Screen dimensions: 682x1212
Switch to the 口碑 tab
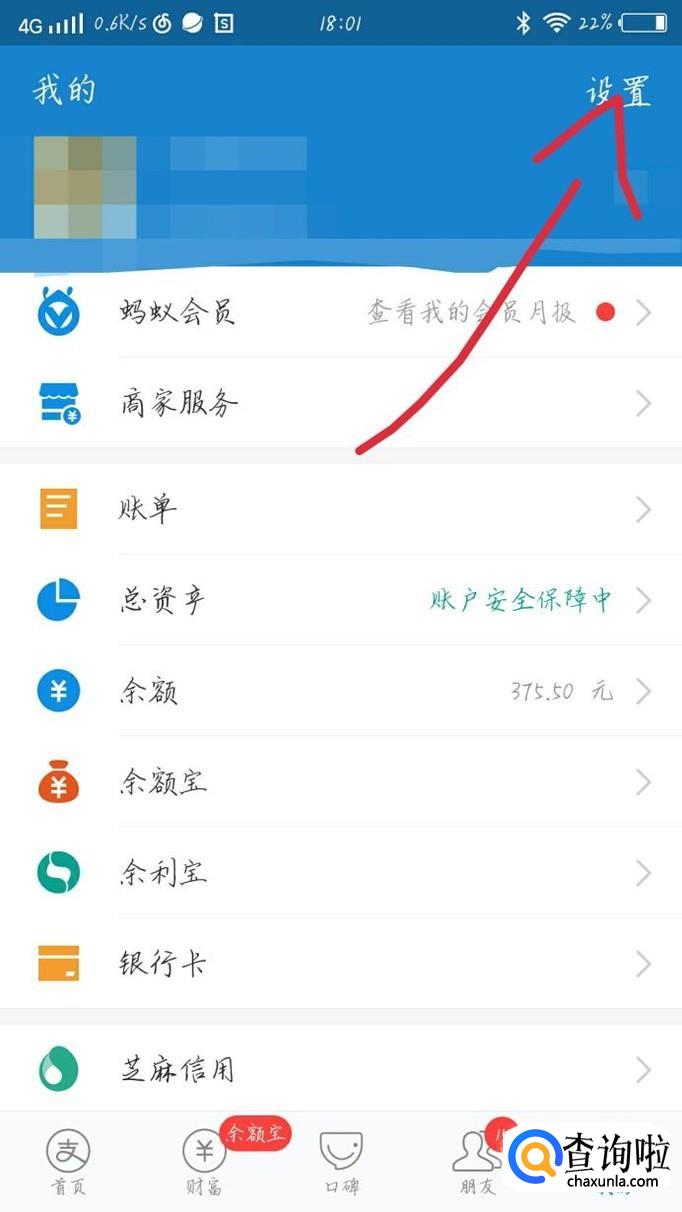341,1163
